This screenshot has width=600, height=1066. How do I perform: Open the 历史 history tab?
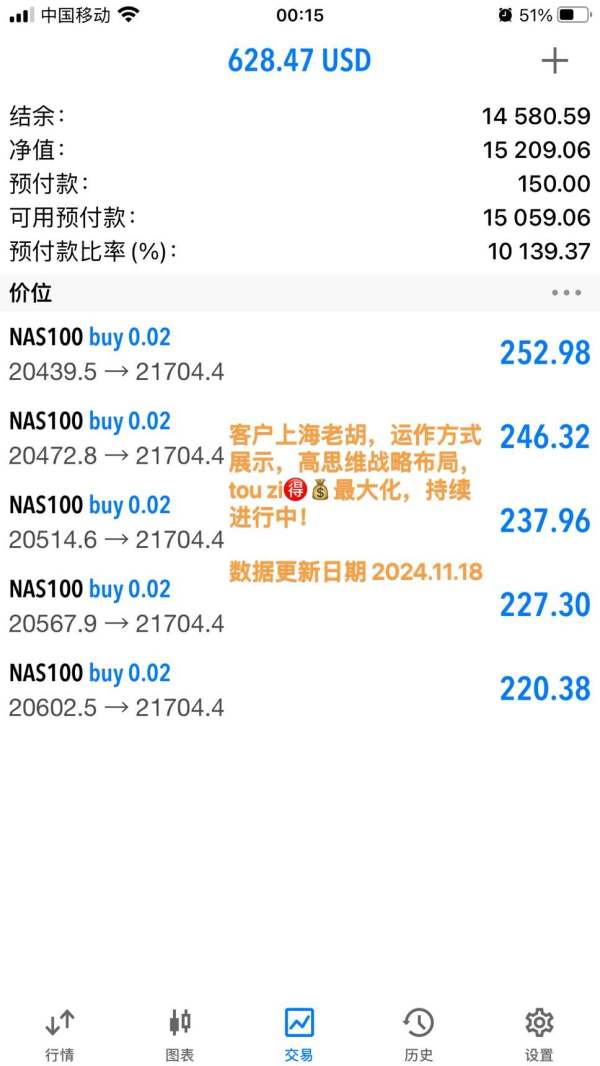pos(419,1035)
